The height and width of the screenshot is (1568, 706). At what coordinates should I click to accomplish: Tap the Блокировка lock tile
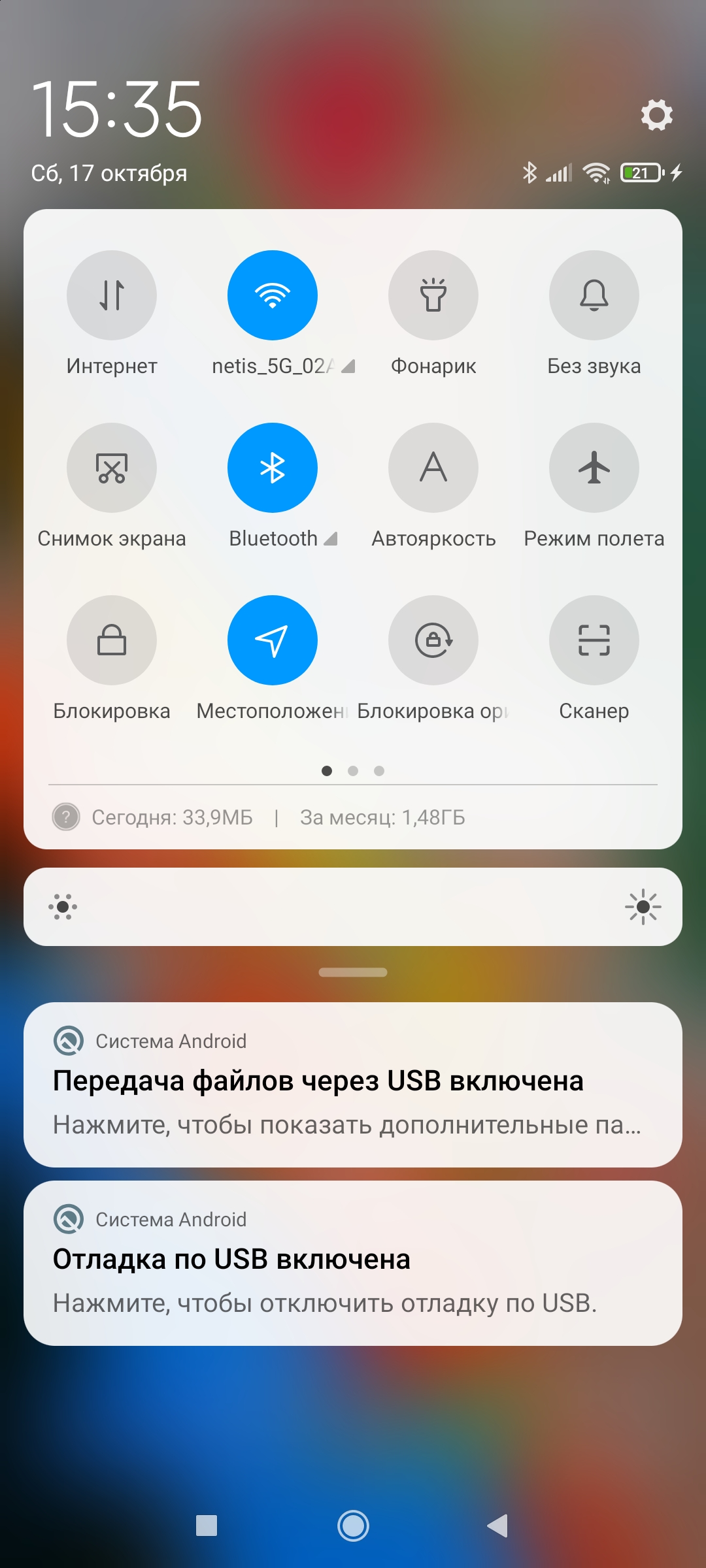point(112,640)
